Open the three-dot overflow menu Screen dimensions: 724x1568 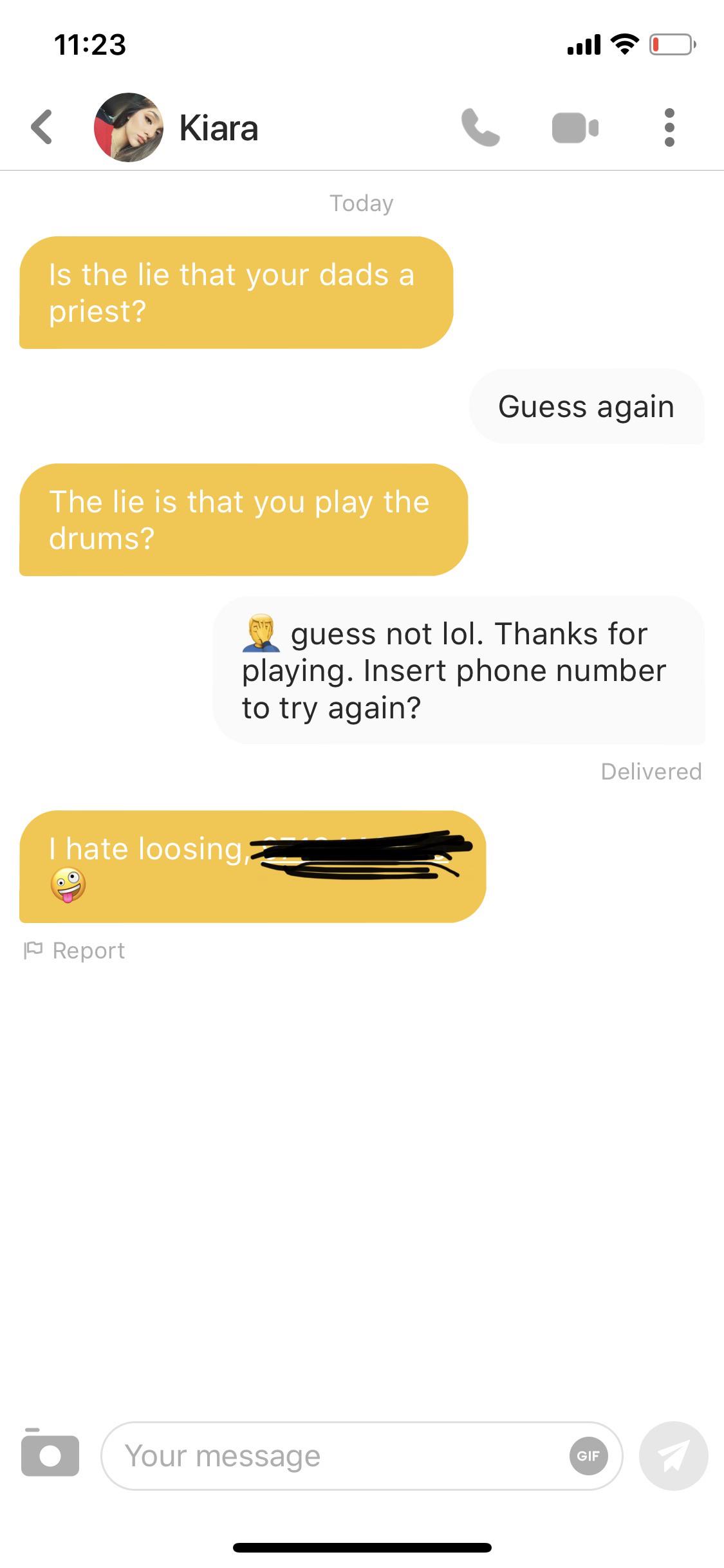tap(669, 127)
